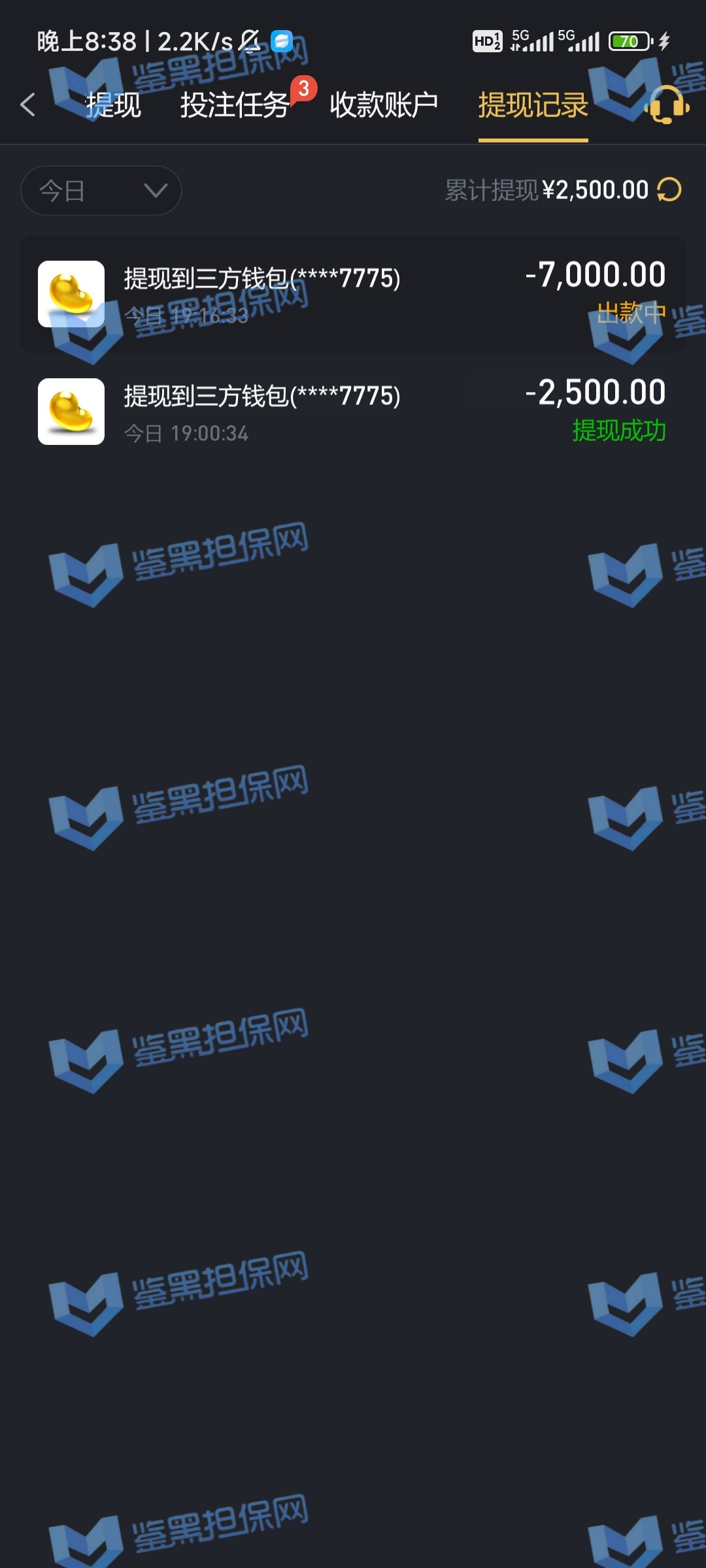
Task: Open the -7,000.00 出款中 withdrawal record
Action: tap(353, 294)
